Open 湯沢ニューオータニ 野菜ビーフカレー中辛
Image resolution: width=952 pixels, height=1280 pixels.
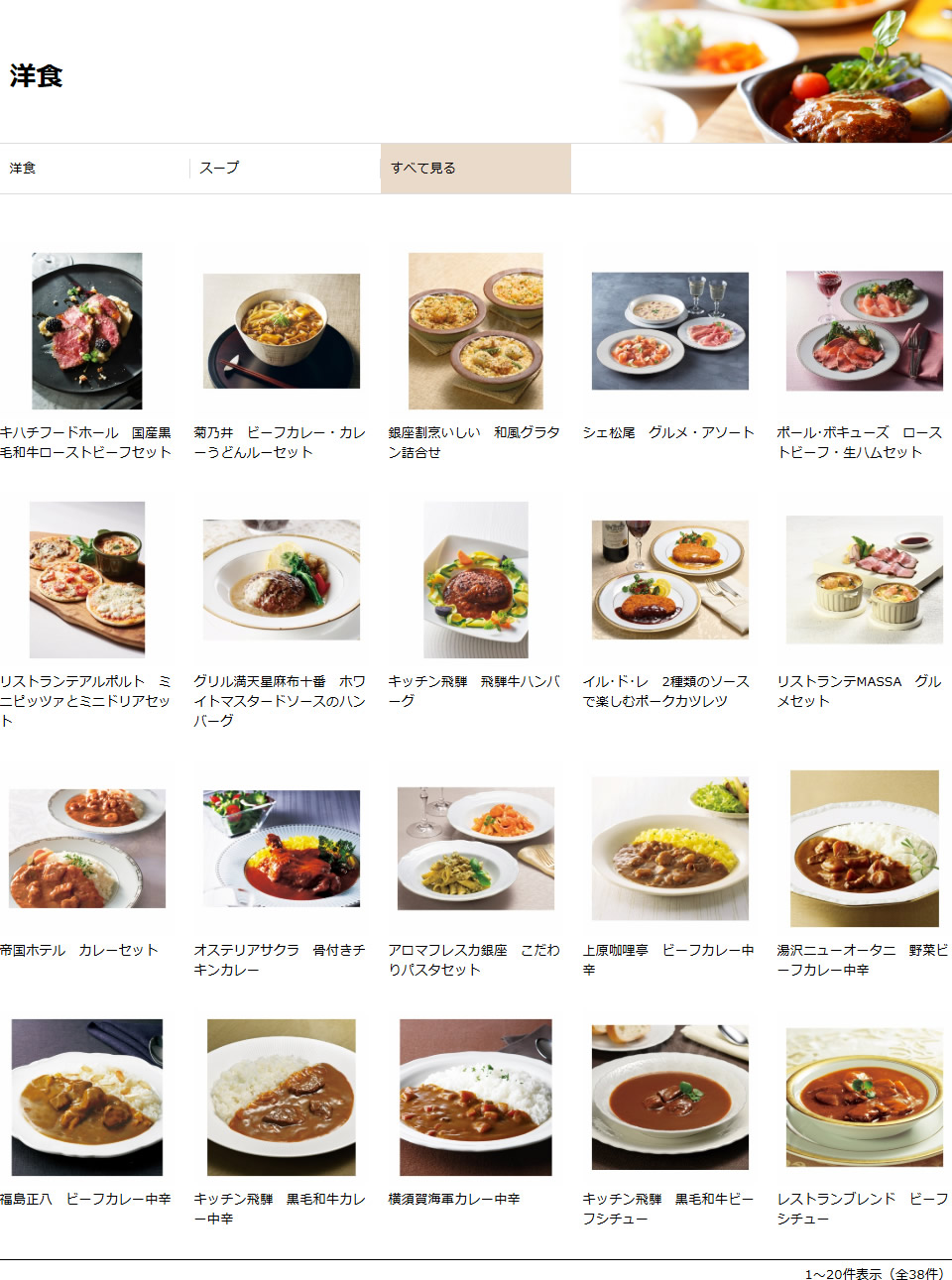865,849
